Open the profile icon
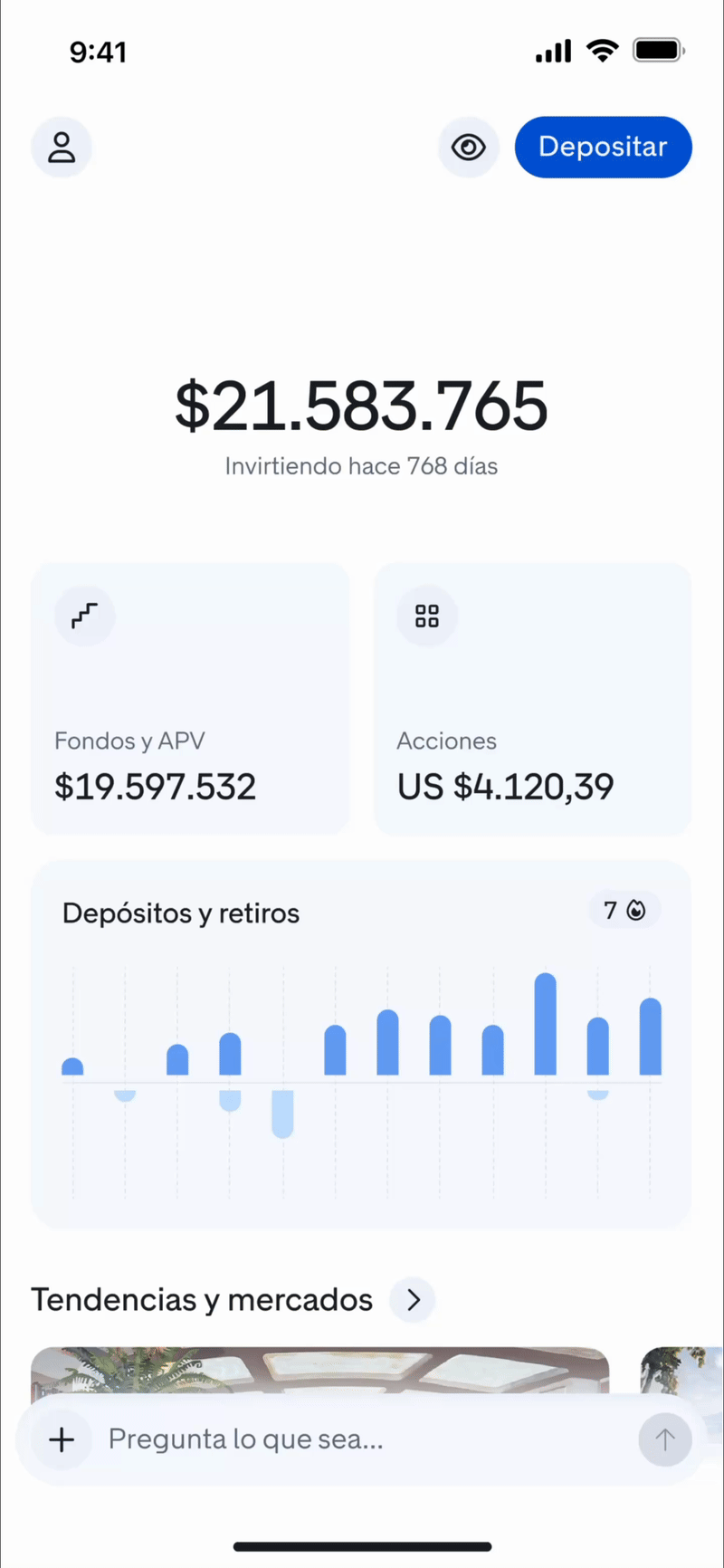The image size is (724, 1568). (x=62, y=148)
